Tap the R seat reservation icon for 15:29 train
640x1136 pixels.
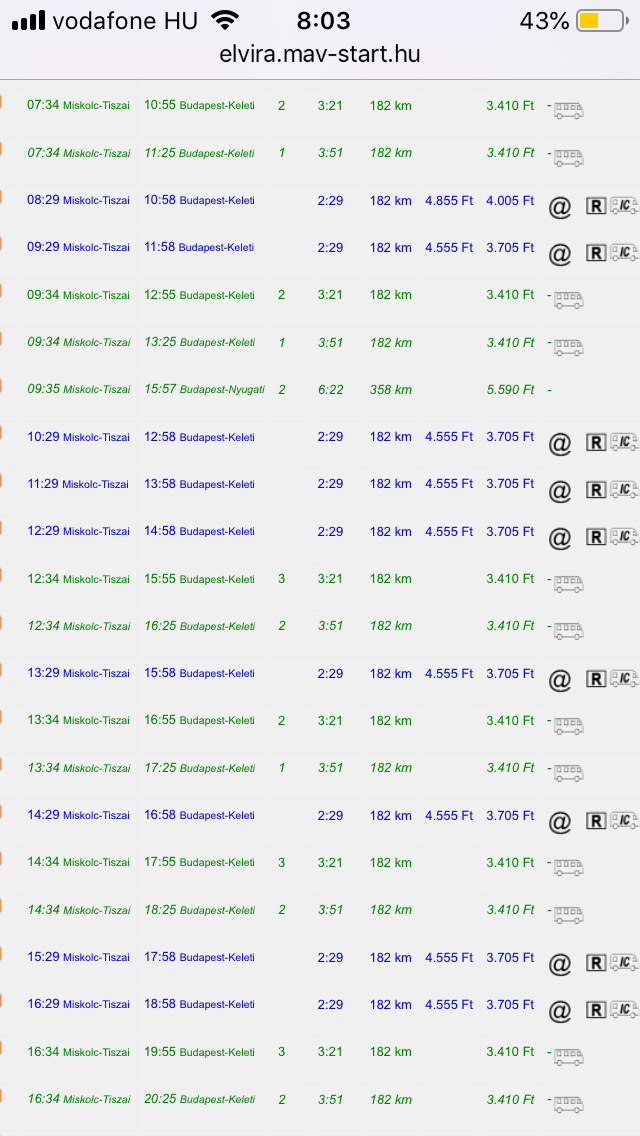(x=596, y=963)
